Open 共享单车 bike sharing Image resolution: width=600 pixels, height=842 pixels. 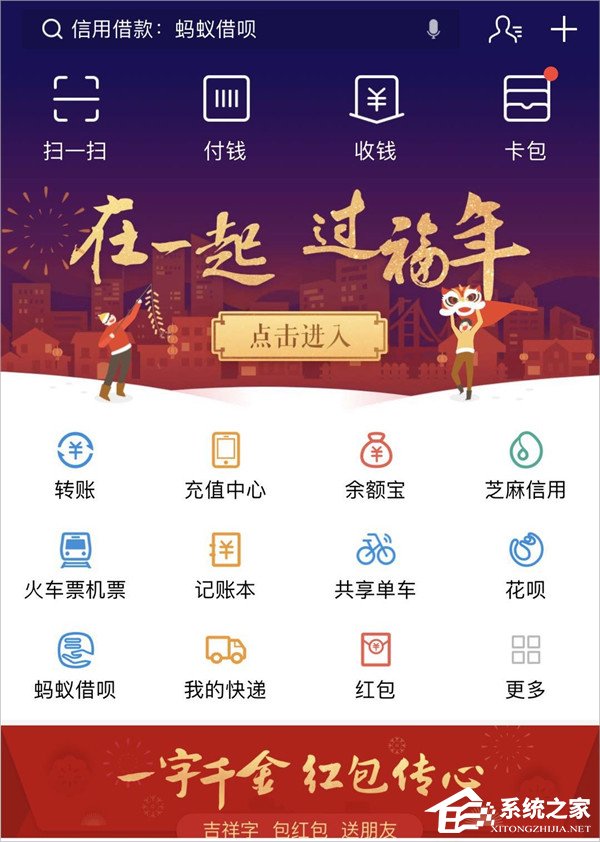click(376, 565)
